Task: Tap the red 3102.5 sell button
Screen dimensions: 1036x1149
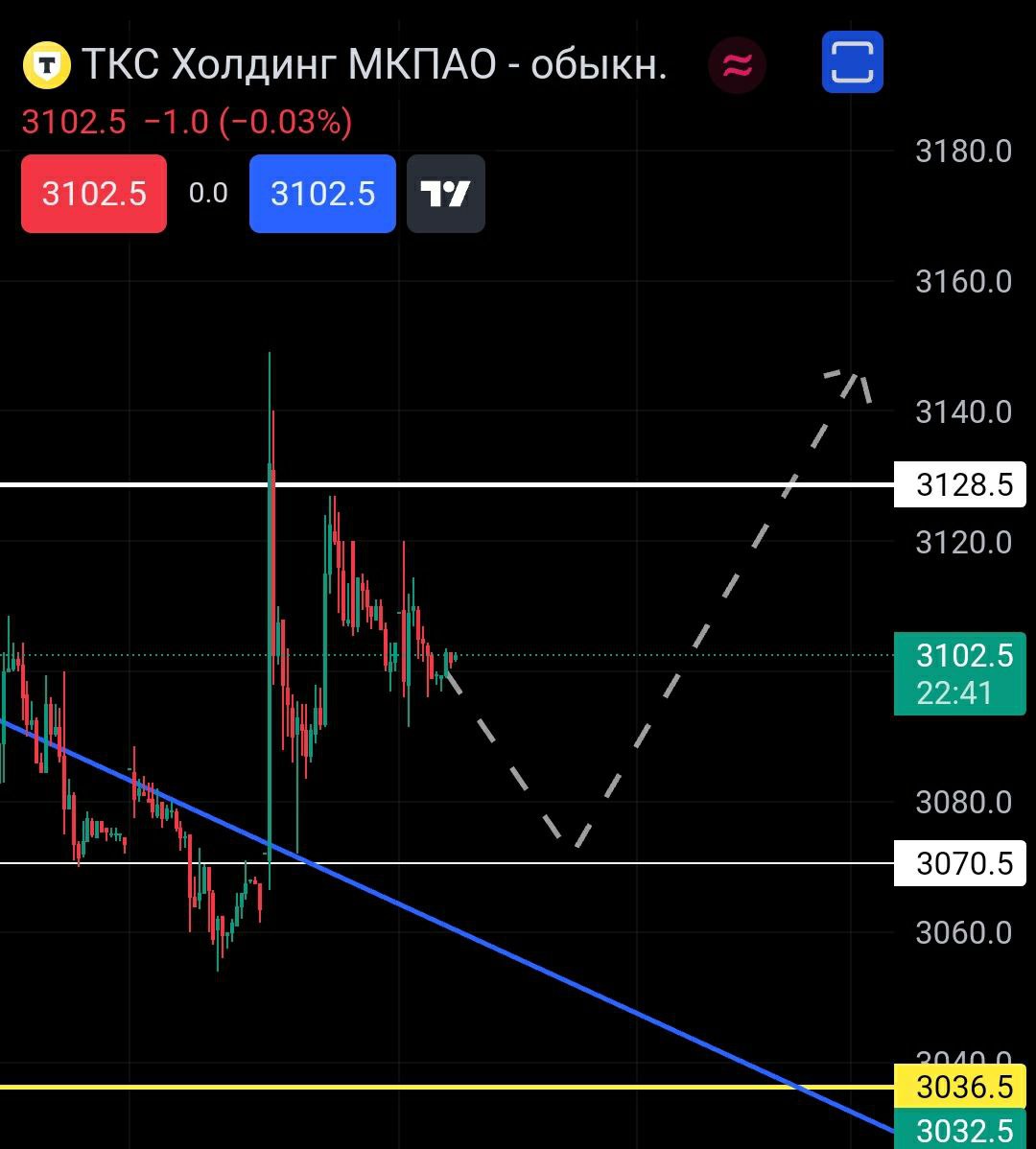Action: point(94,194)
